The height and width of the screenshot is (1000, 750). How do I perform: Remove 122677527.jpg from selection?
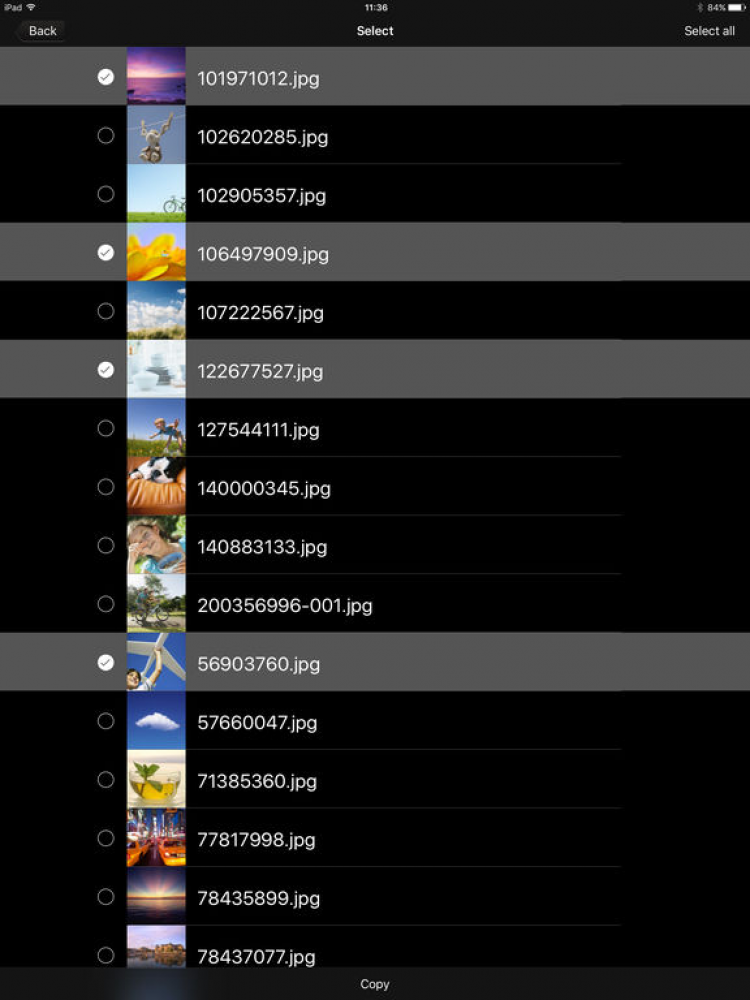click(106, 370)
